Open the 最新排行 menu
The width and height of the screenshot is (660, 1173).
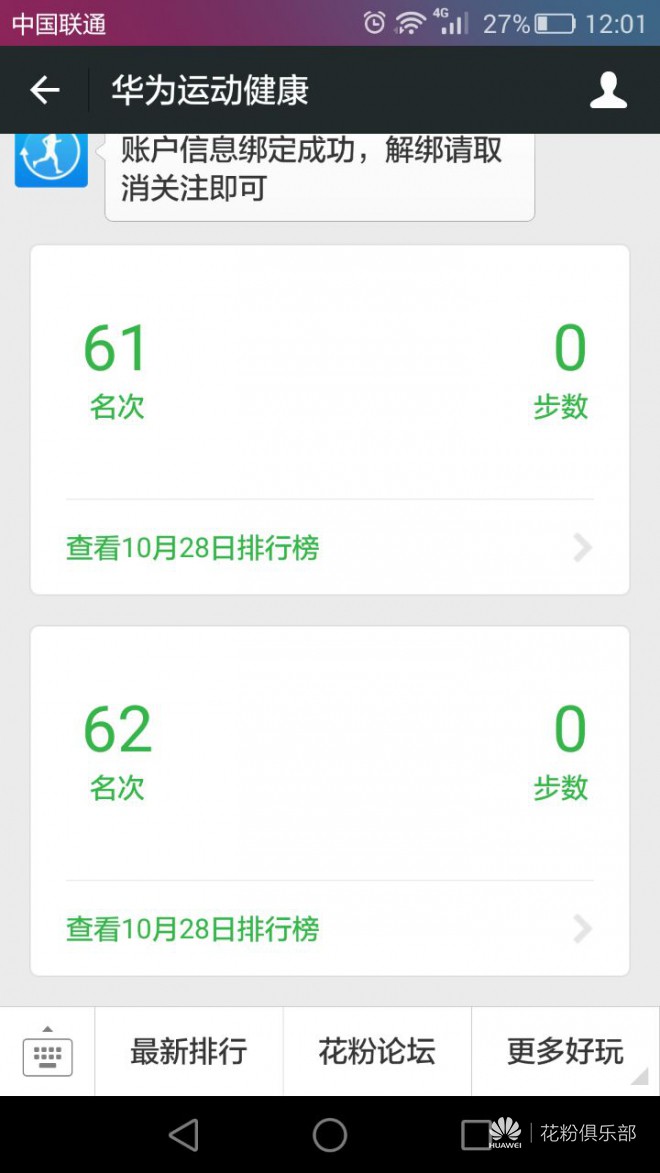click(189, 1052)
